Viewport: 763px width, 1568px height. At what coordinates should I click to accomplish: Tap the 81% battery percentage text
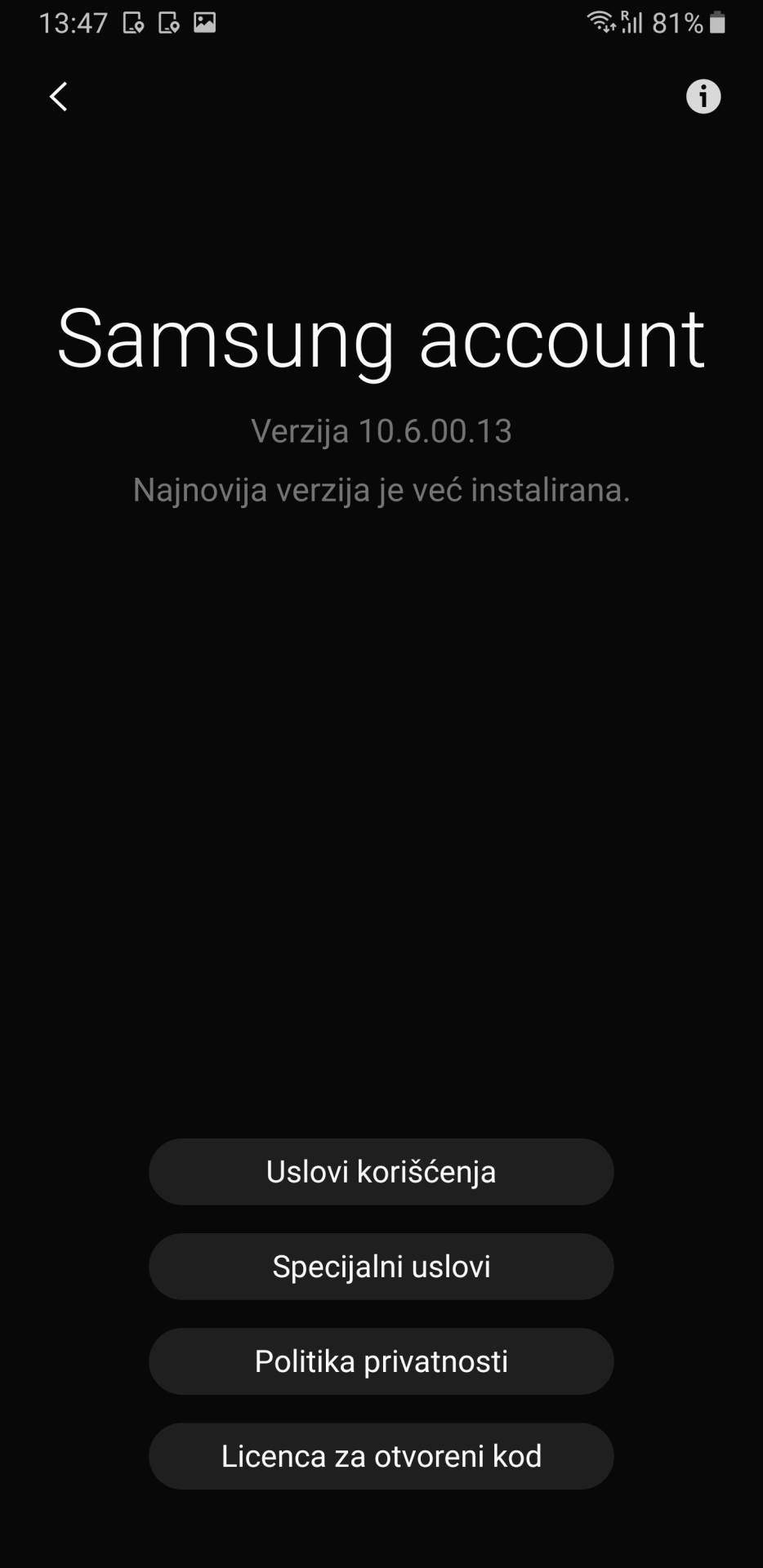coord(678,22)
